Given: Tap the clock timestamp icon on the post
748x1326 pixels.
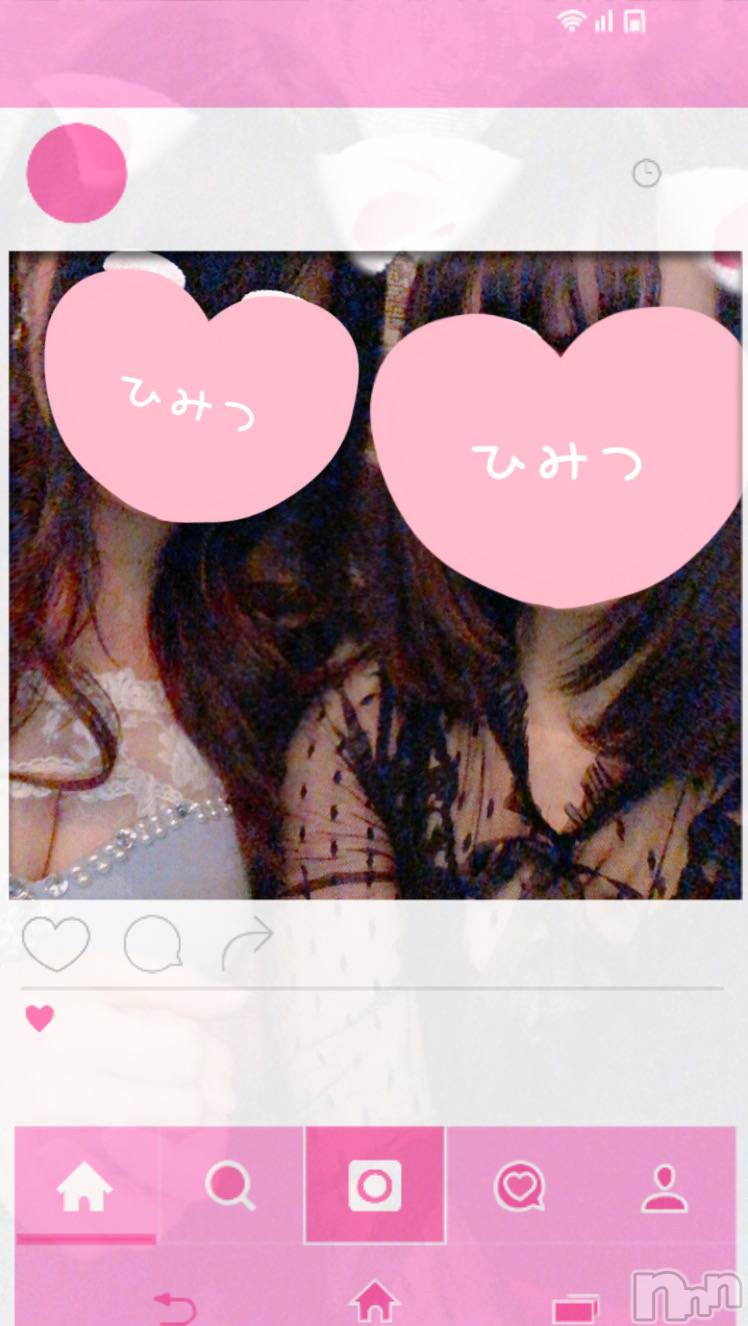Looking at the screenshot, I should click(646, 173).
